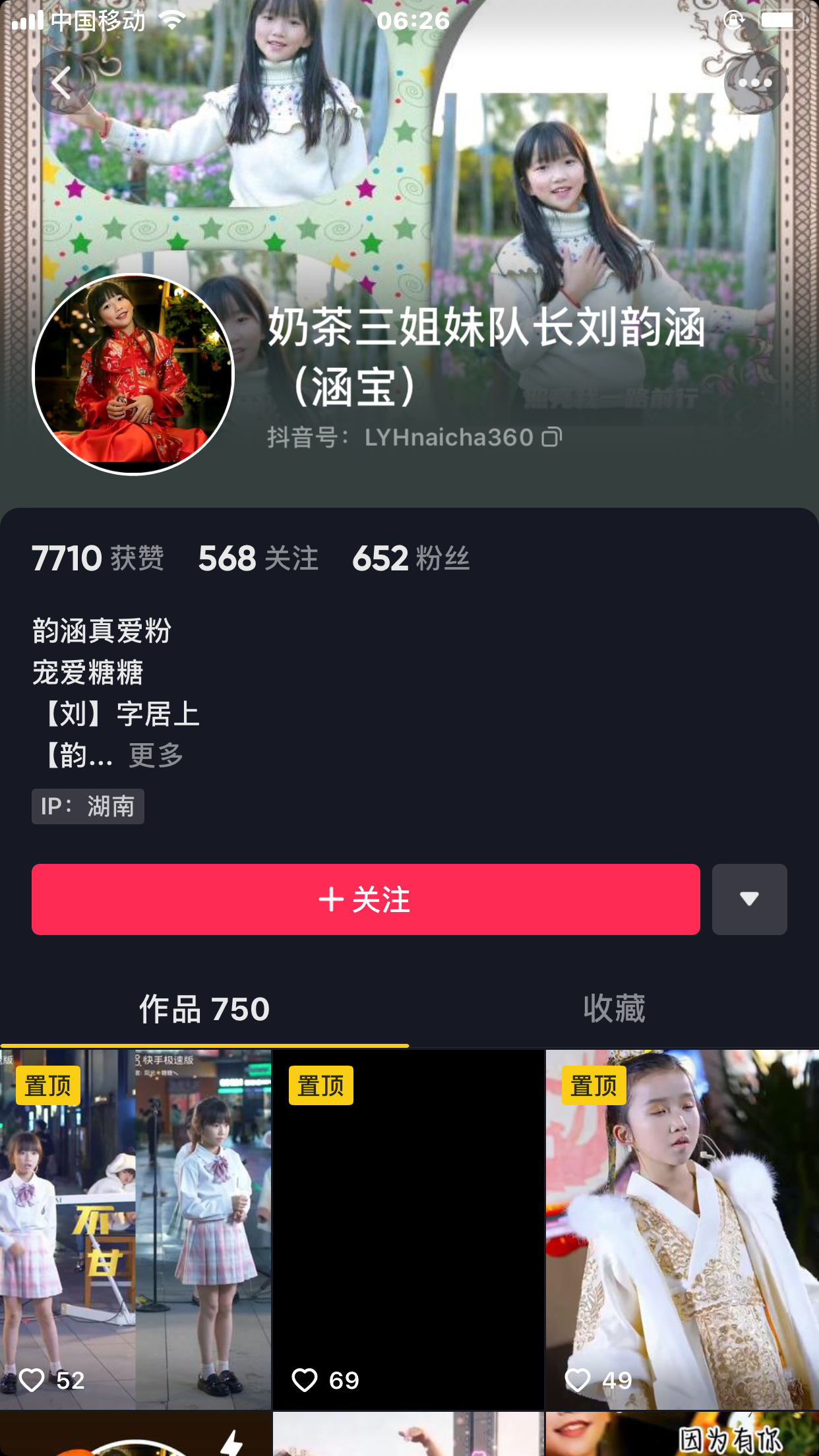Open the pinned video with 49 likes
This screenshot has height=1456, width=819.
point(682,1229)
